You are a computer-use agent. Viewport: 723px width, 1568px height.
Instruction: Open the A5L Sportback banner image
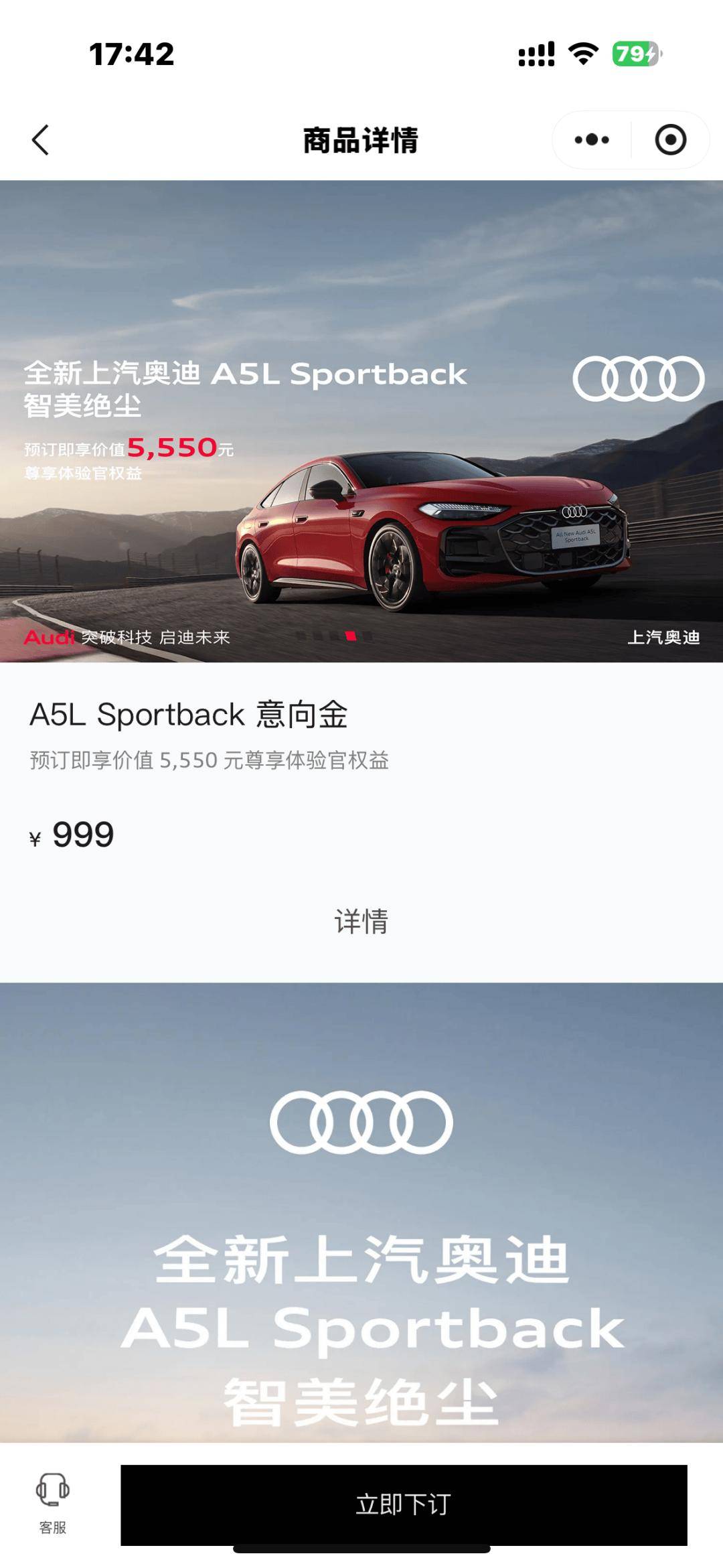tap(361, 421)
